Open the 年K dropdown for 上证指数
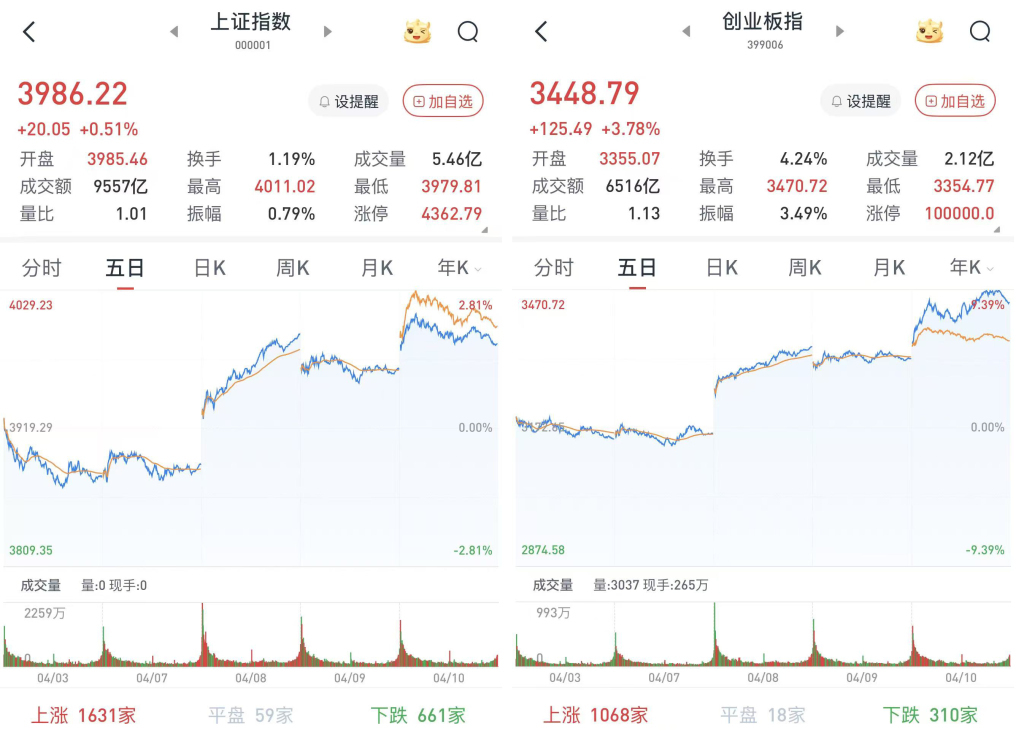This screenshot has width=1024, height=739. coord(459,268)
